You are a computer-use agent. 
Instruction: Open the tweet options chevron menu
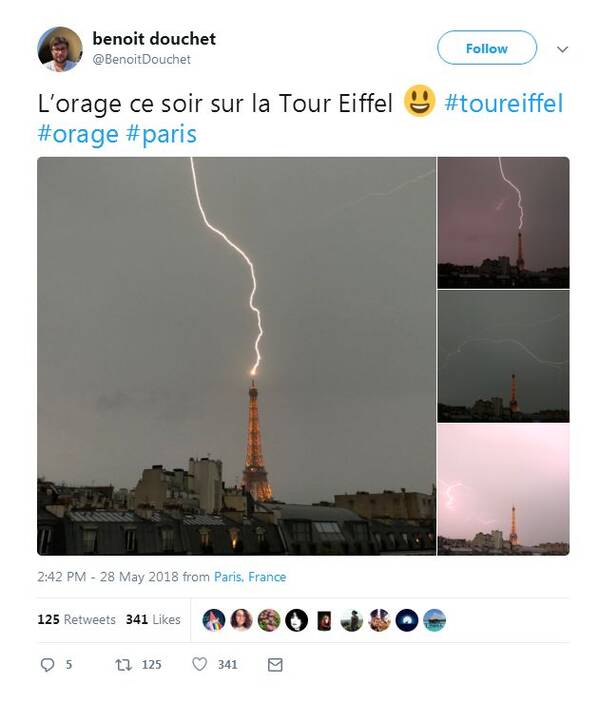(x=562, y=49)
